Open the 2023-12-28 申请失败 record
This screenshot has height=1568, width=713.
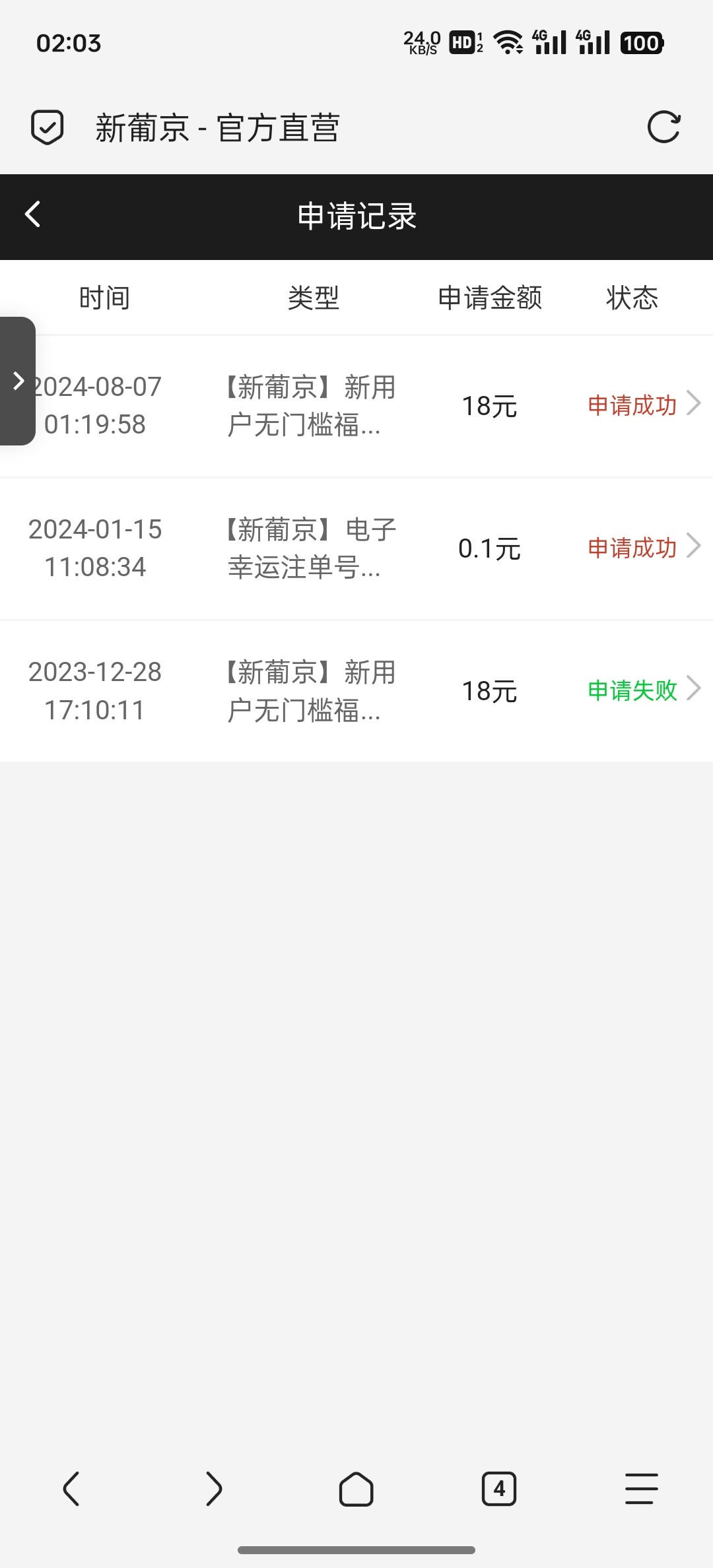356,691
